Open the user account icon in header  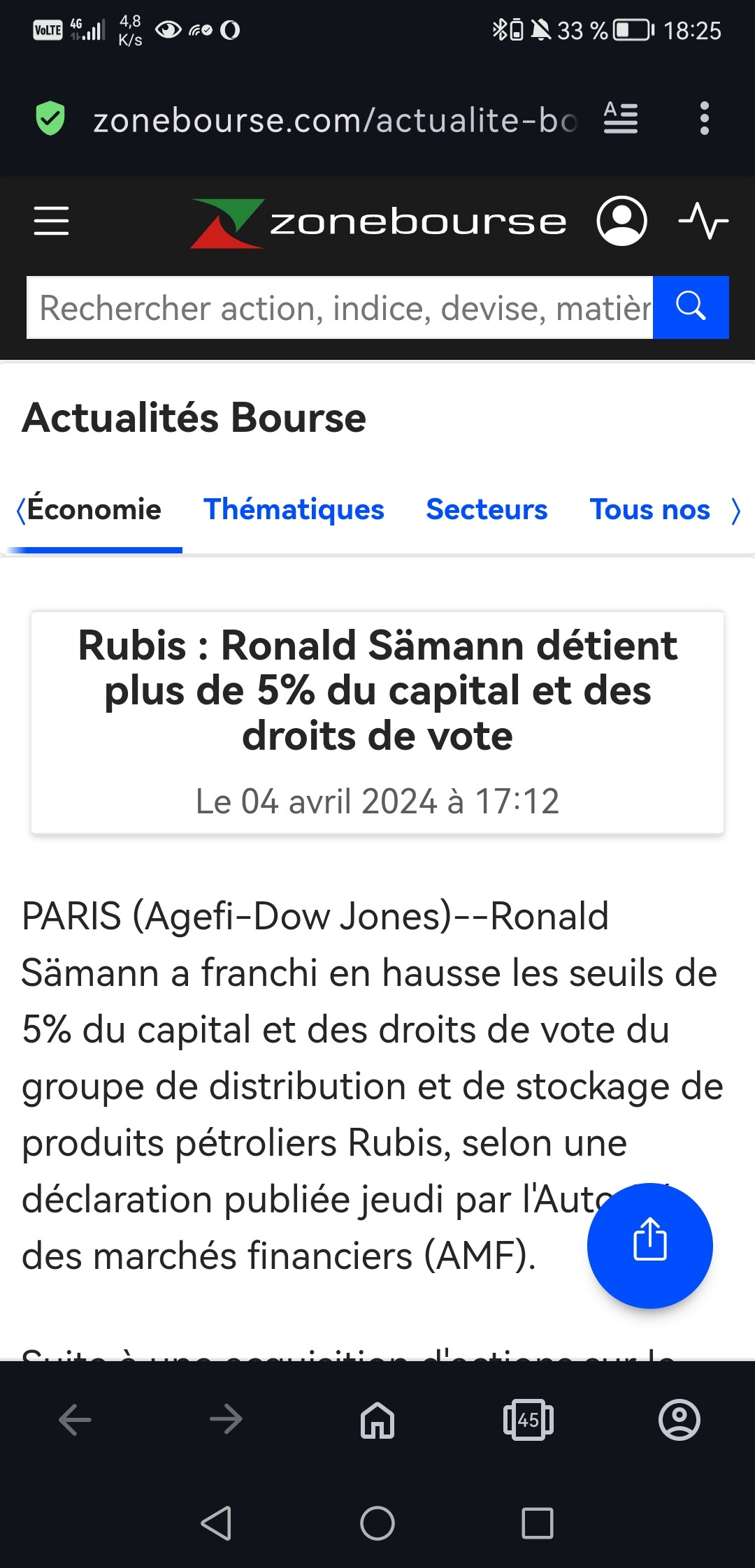(x=621, y=221)
